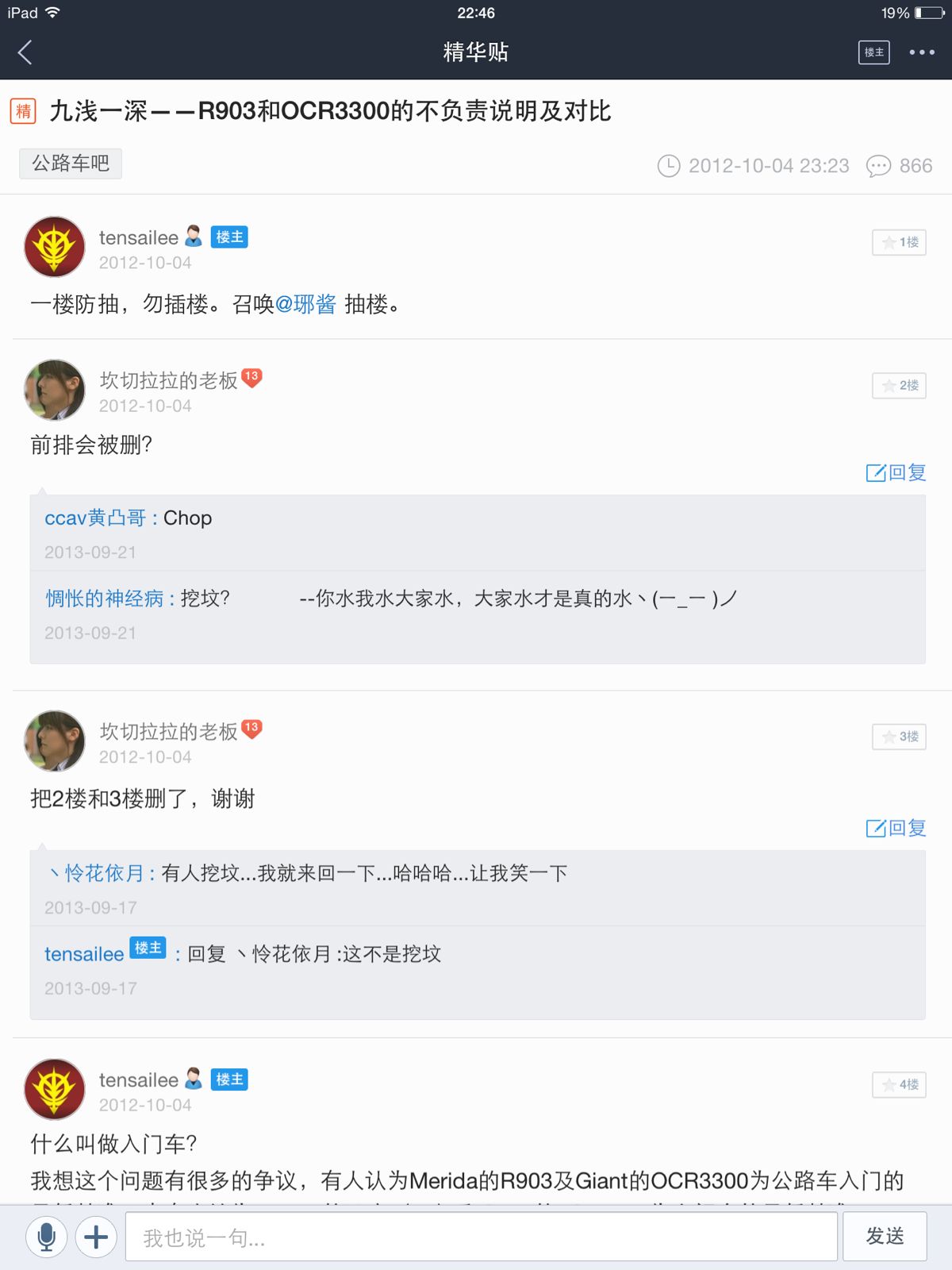Screen dimensions: 952x1270
Task: Open 丶怜花依月's profile link
Action: [94, 873]
